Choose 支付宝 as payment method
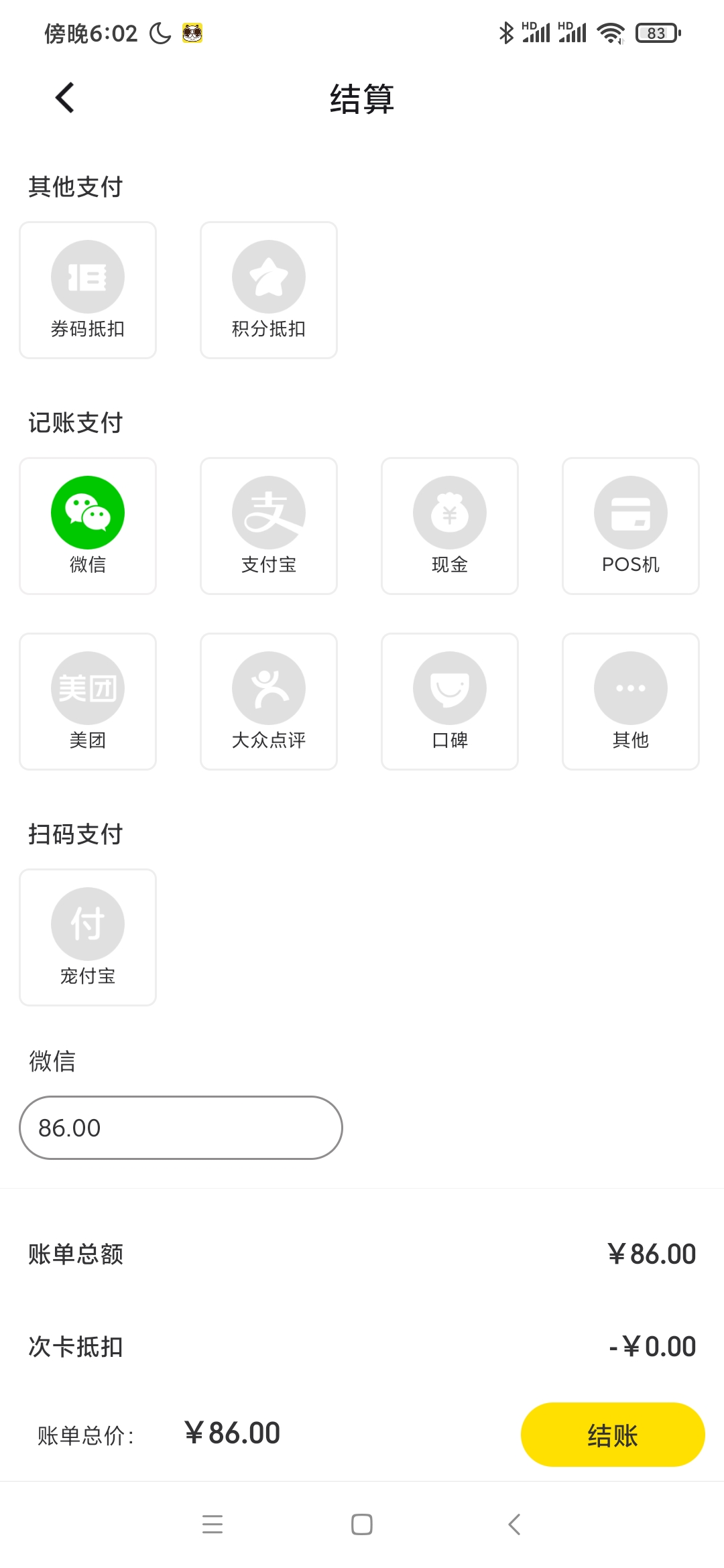Image resolution: width=724 pixels, height=1568 pixels. point(269,526)
